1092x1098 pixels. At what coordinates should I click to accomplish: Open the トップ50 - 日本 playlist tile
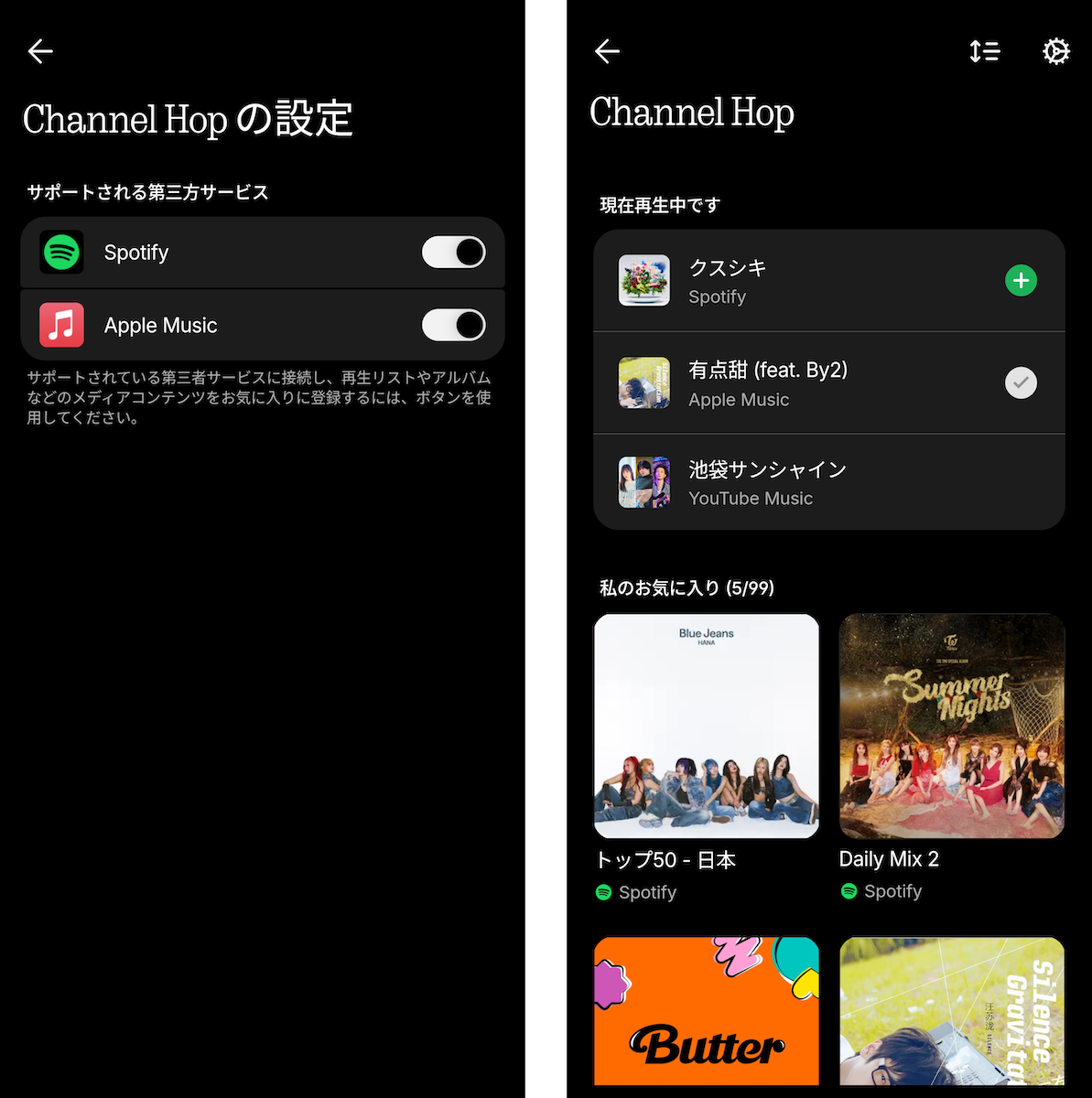[707, 727]
